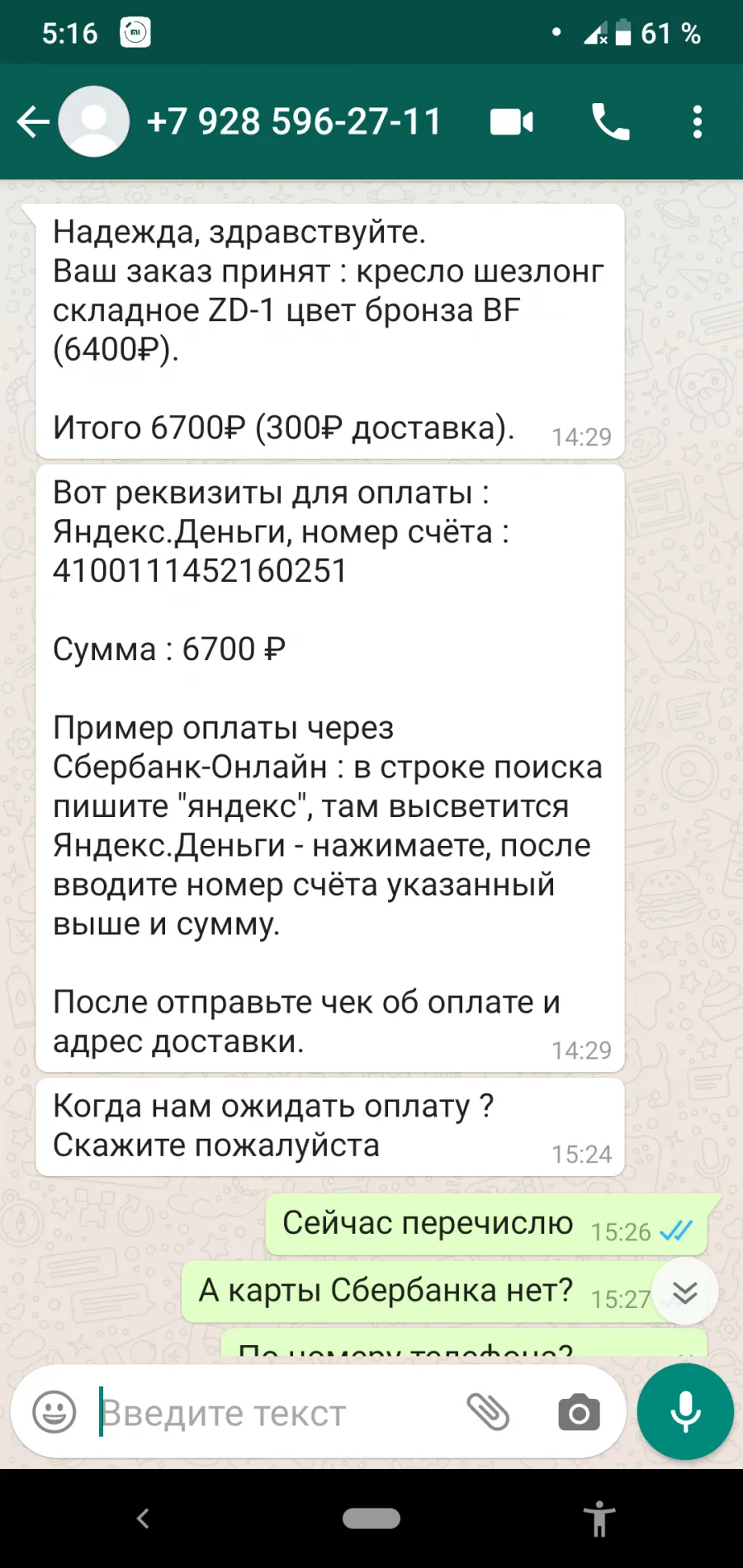
Task: Tap the system back button
Action: pos(143,1518)
